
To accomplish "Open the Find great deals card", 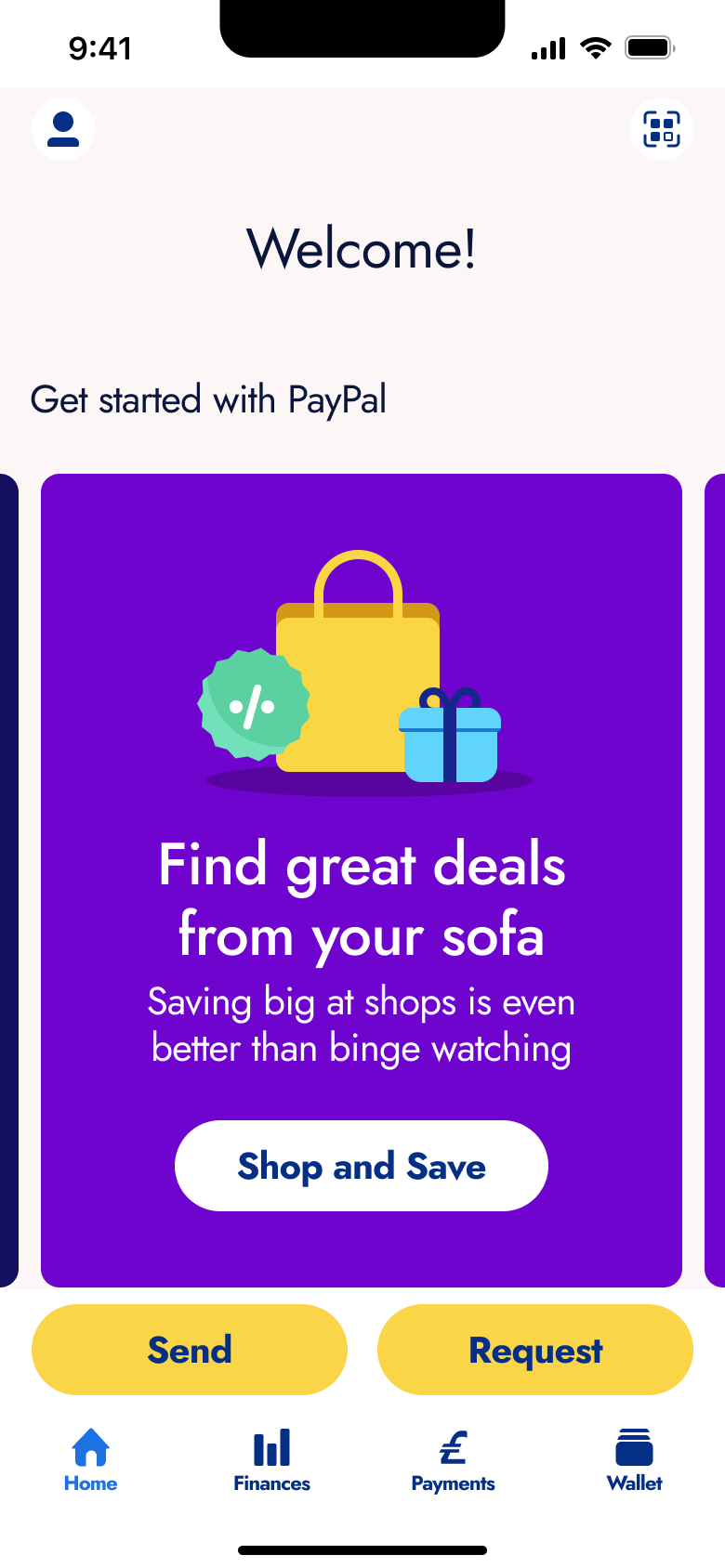I will click(x=362, y=881).
